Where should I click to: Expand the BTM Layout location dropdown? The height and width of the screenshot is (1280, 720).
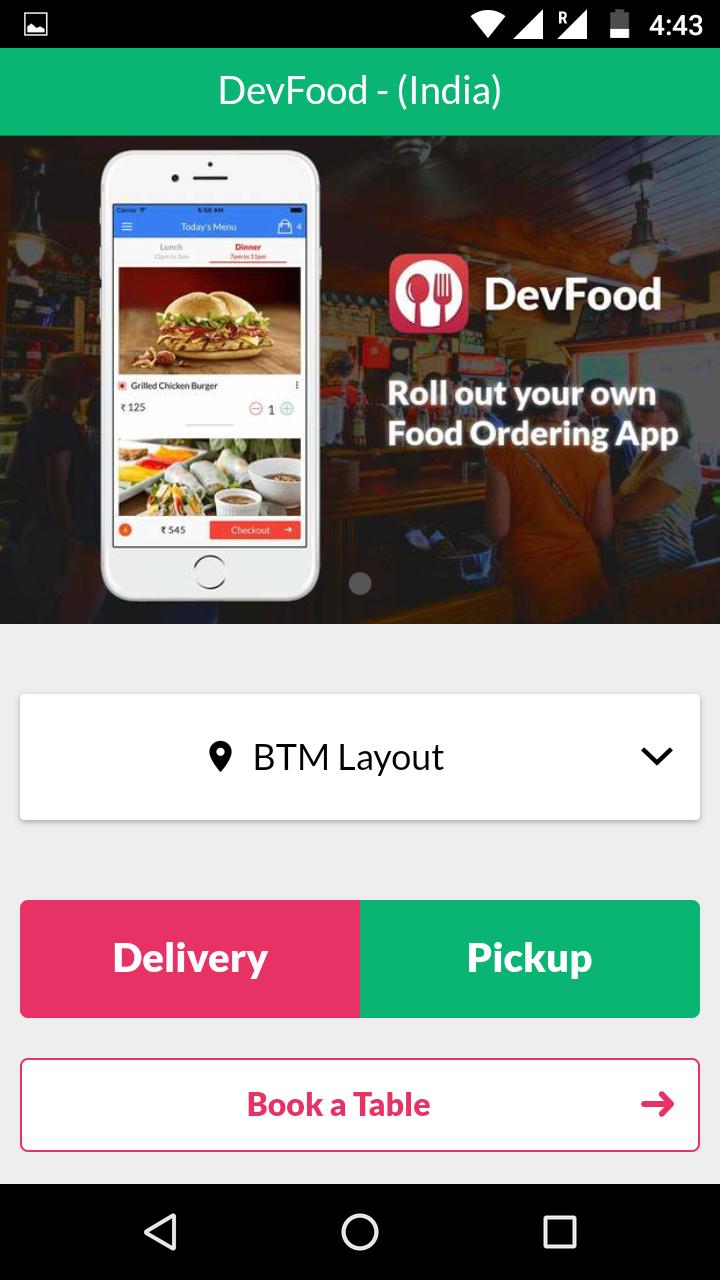pos(358,757)
